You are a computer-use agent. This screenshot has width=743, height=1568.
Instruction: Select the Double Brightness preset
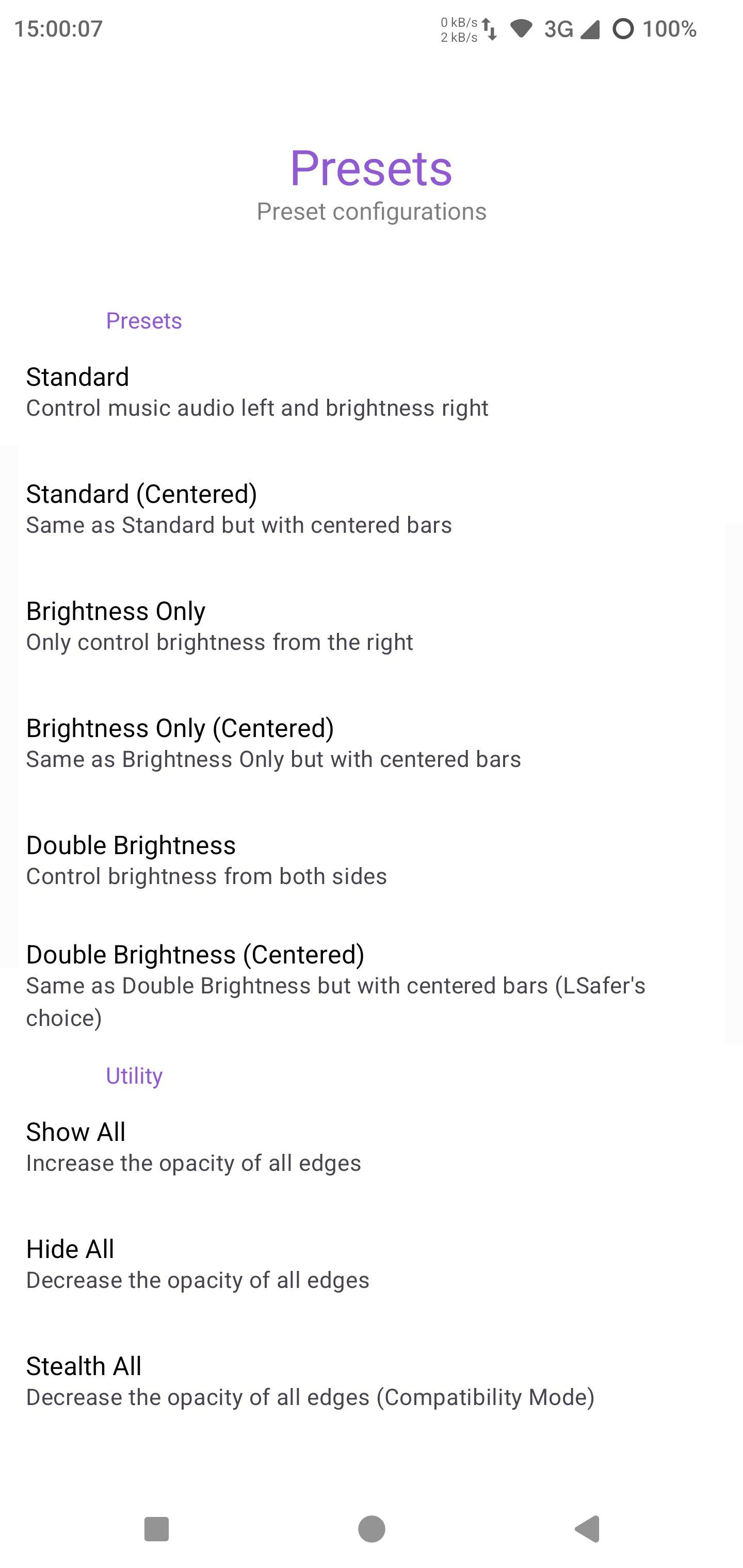tap(372, 859)
